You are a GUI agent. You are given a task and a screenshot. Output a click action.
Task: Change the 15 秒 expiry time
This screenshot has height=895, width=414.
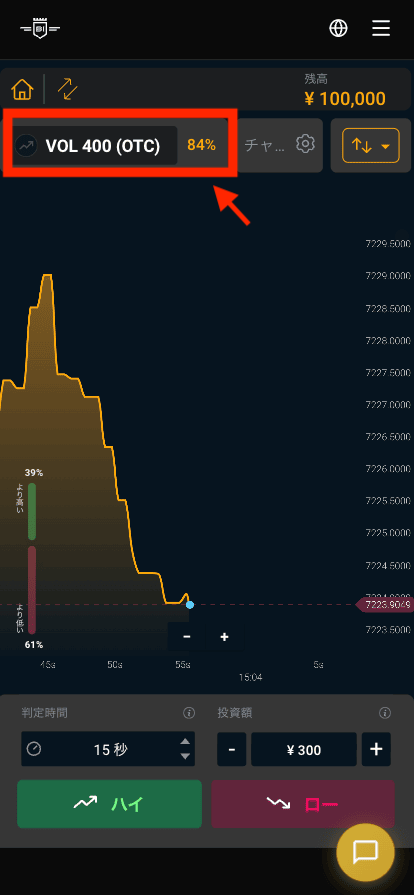(108, 749)
